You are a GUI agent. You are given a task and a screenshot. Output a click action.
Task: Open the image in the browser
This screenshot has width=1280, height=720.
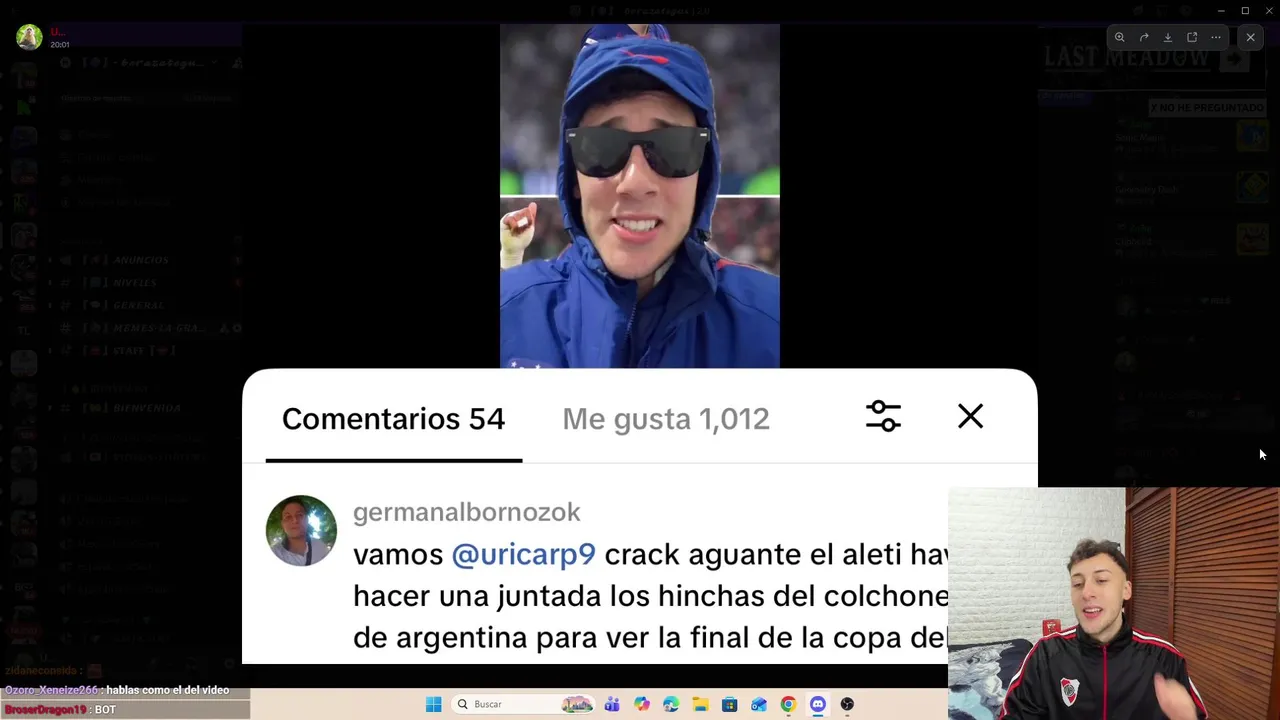tap(1192, 37)
